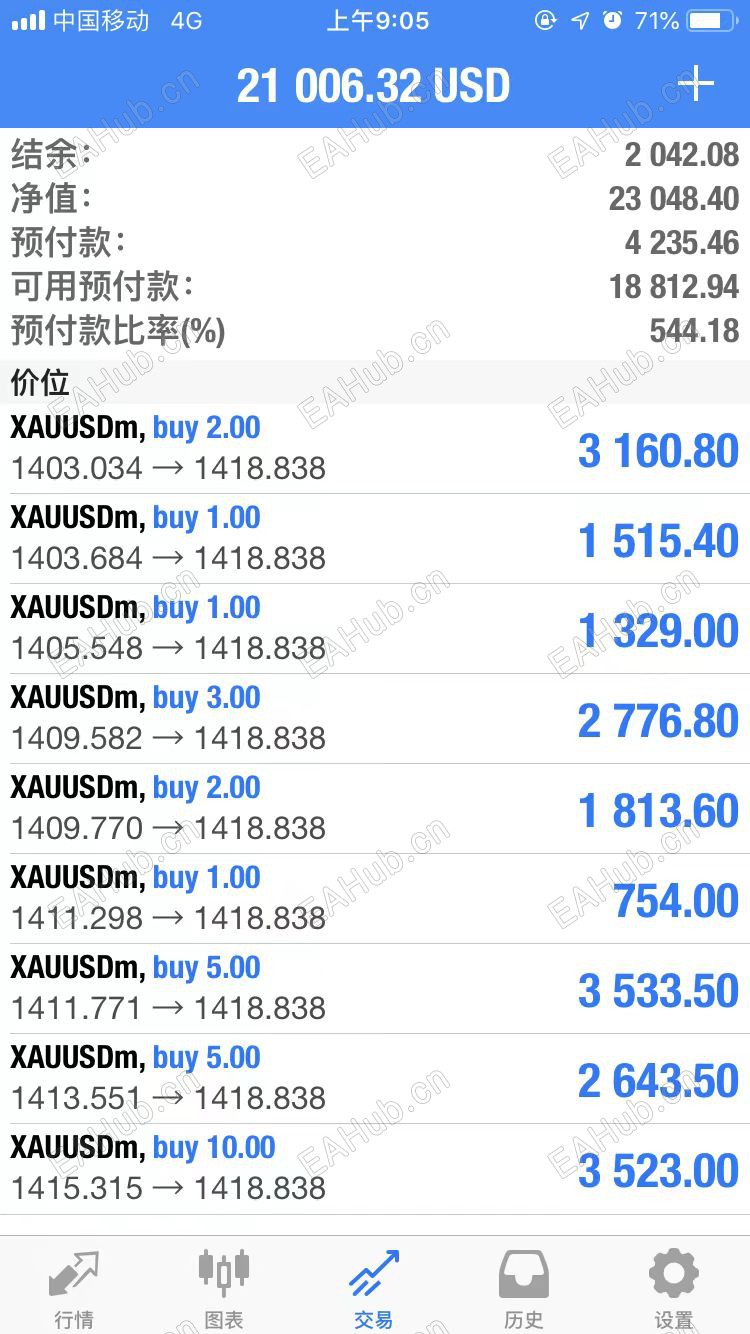Tap the plus icon to add new order
The image size is (750, 1334).
(697, 85)
